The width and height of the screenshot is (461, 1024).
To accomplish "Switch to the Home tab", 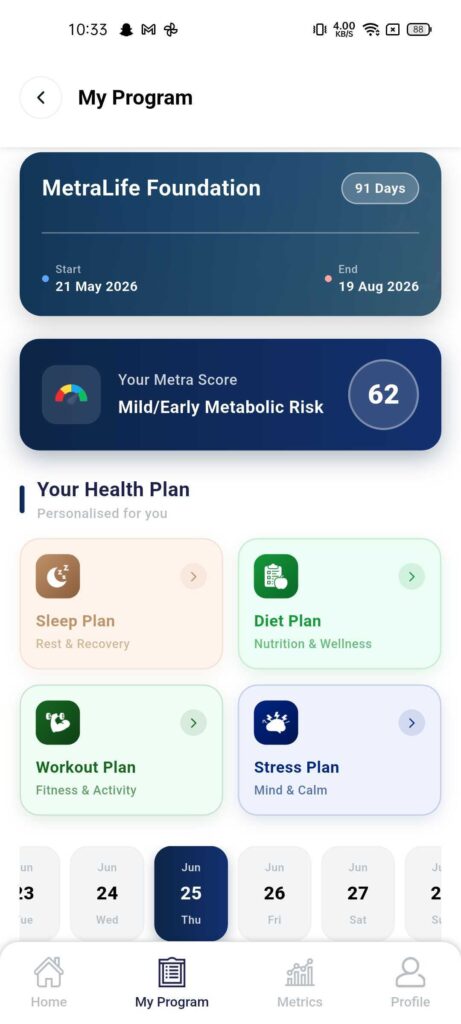I will [x=49, y=982].
